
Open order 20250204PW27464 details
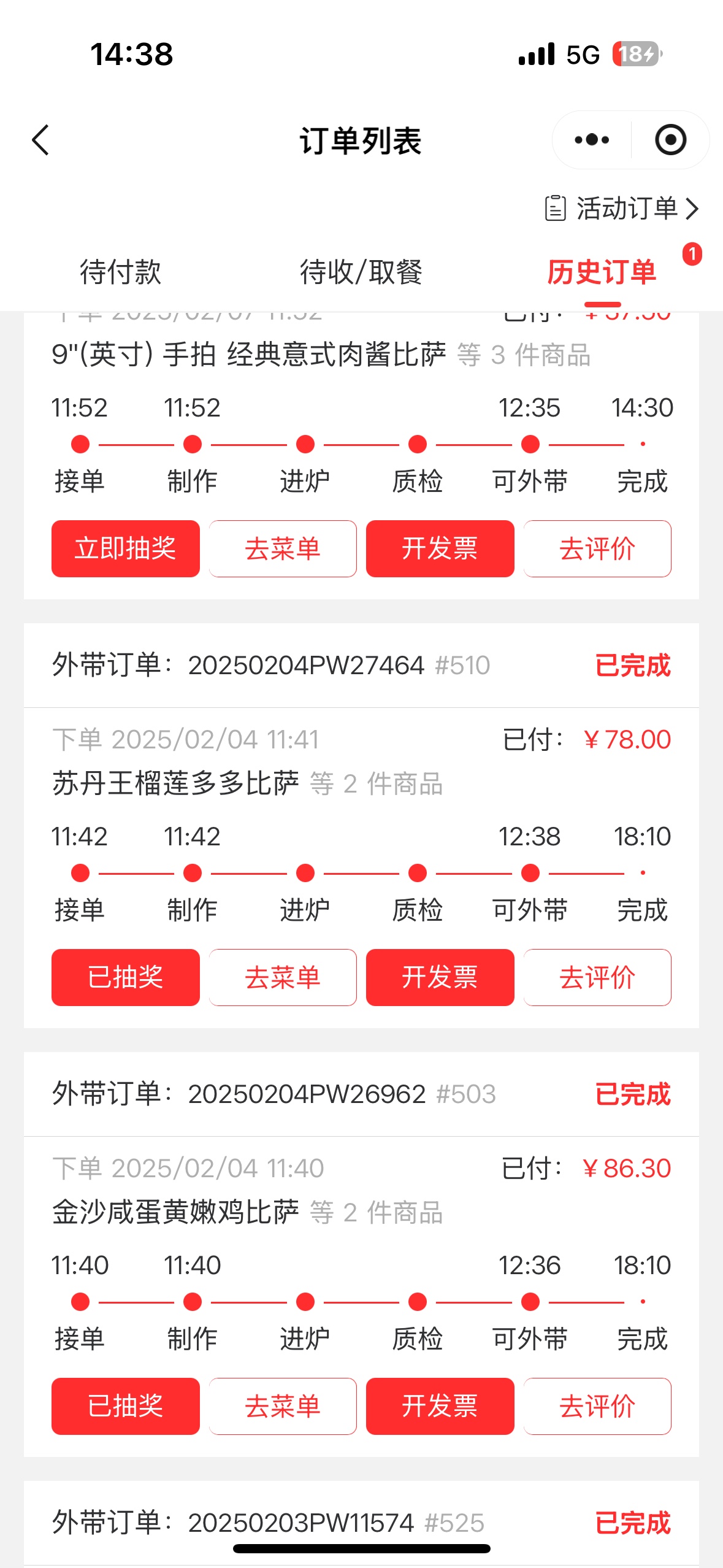click(361, 666)
